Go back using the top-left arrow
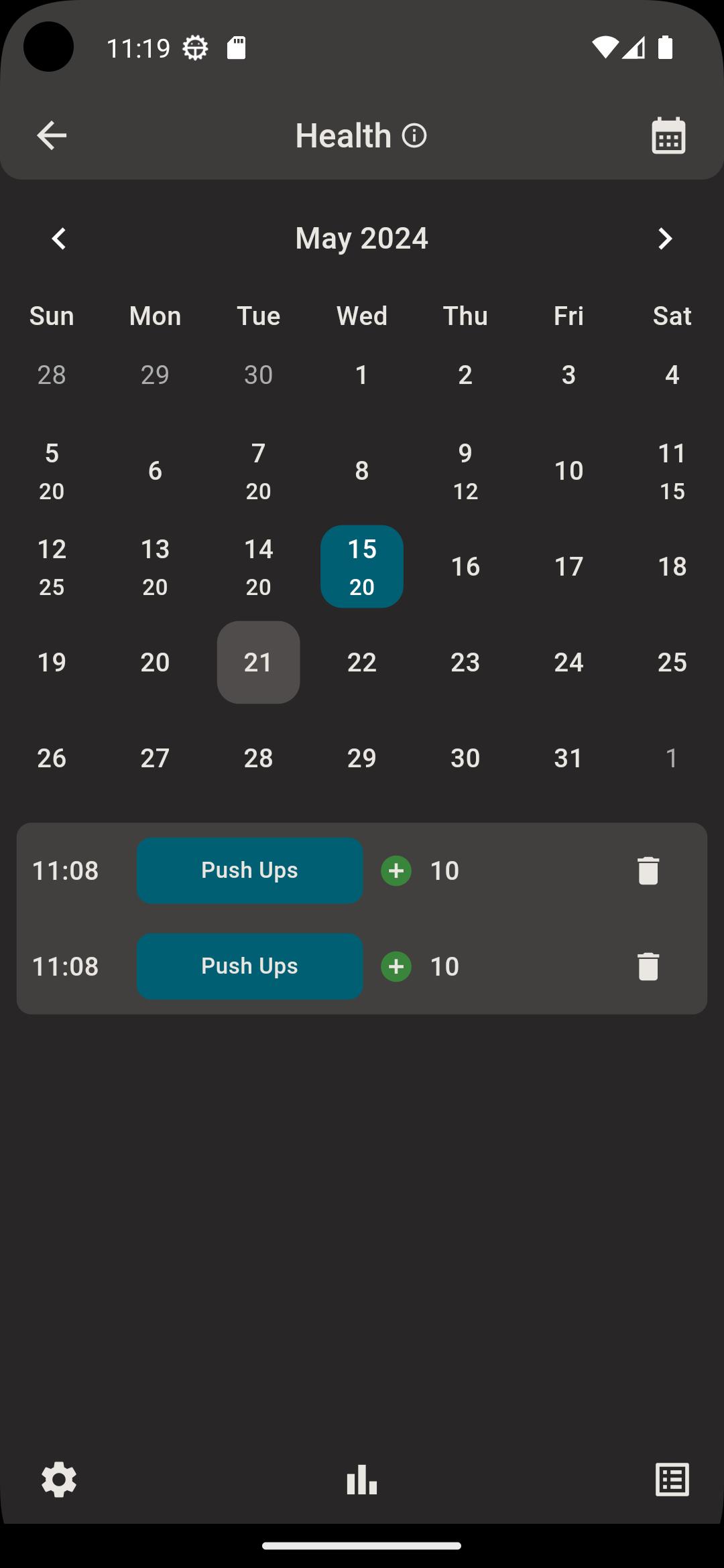 52,135
